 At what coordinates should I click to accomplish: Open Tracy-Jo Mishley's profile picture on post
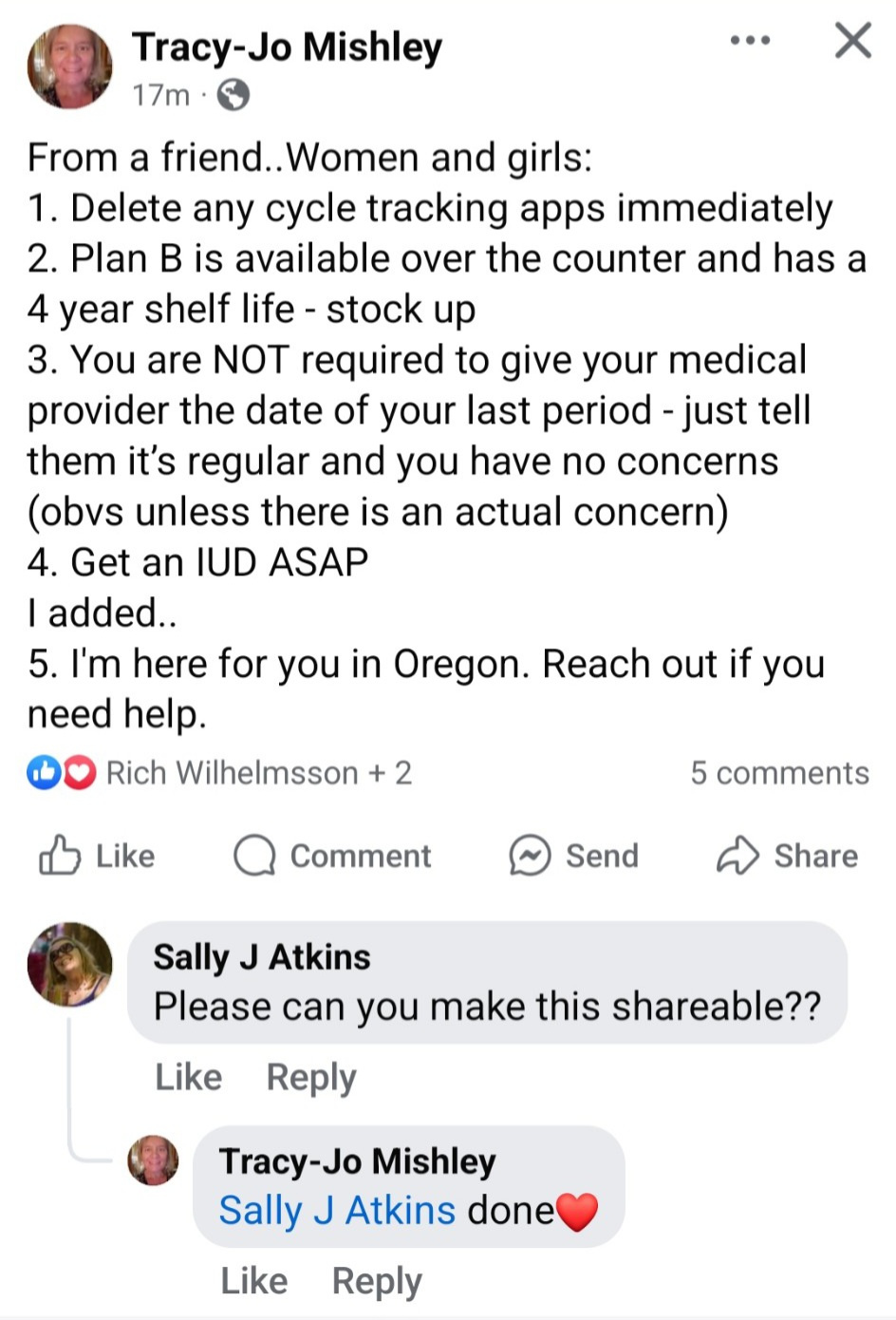point(69,66)
